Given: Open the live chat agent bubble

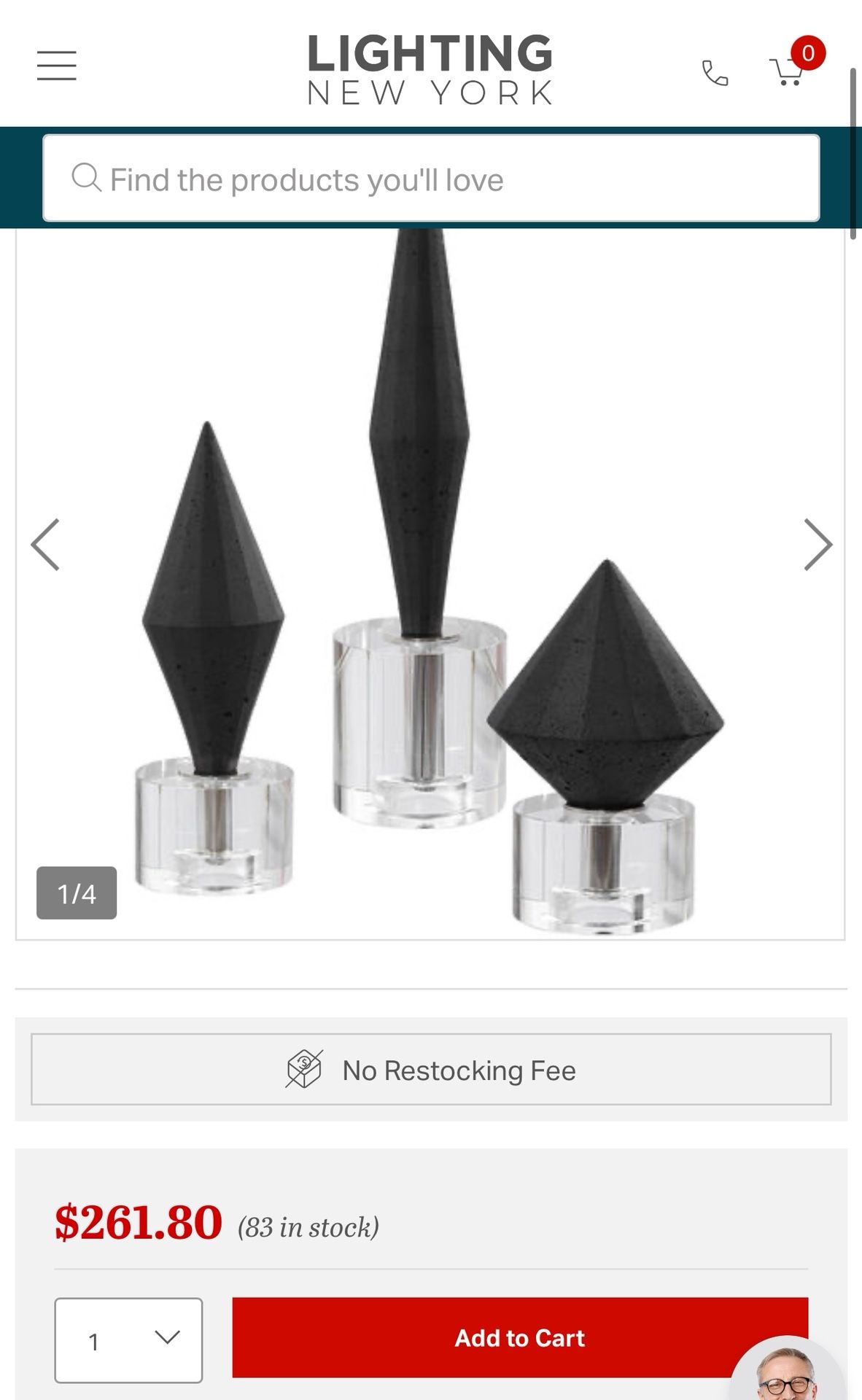Looking at the screenshot, I should pos(788,1374).
